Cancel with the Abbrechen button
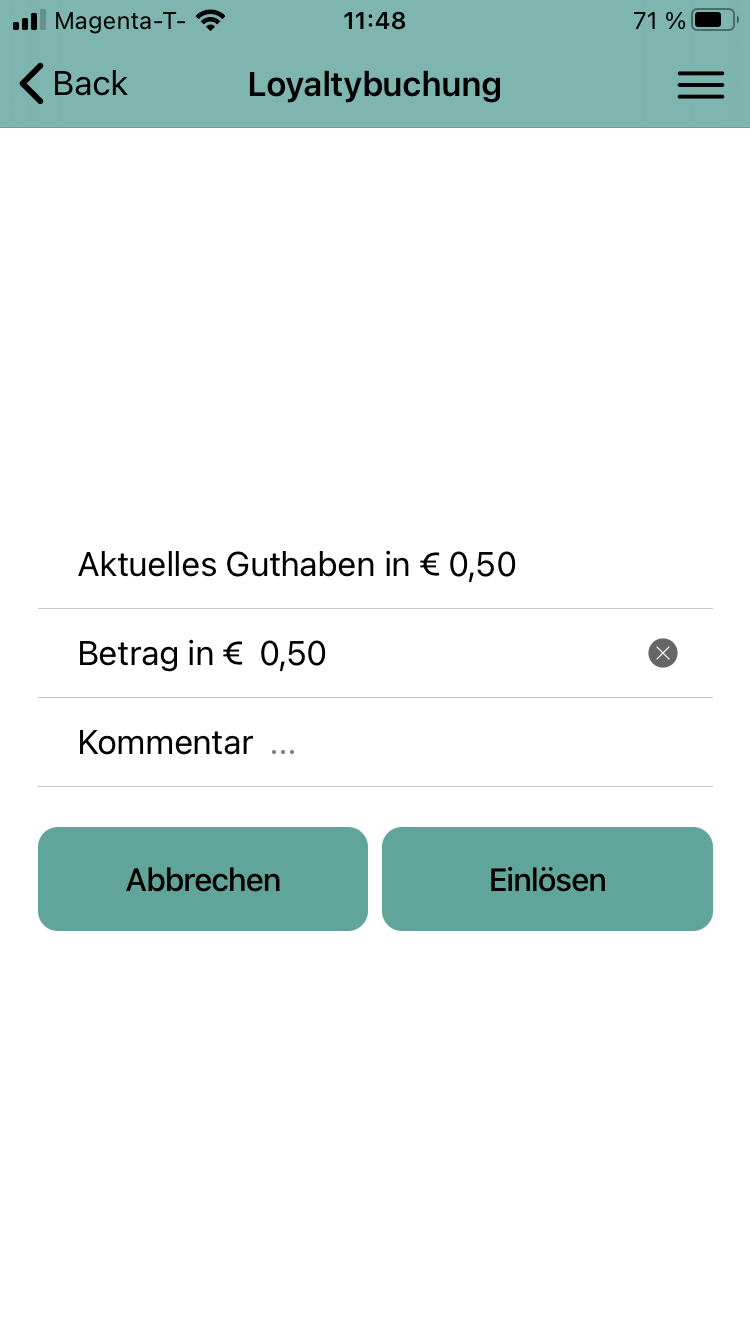 pyautogui.click(x=203, y=879)
